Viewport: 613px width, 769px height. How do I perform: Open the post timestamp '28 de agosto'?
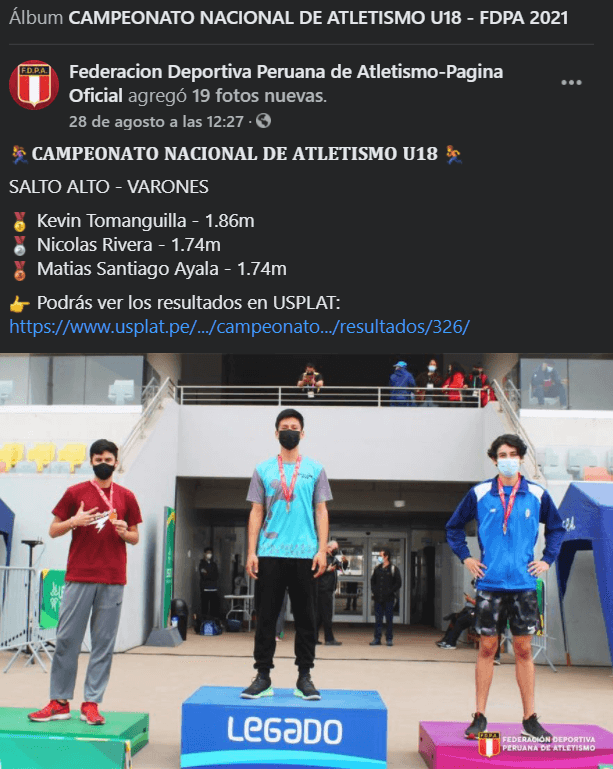tap(155, 121)
